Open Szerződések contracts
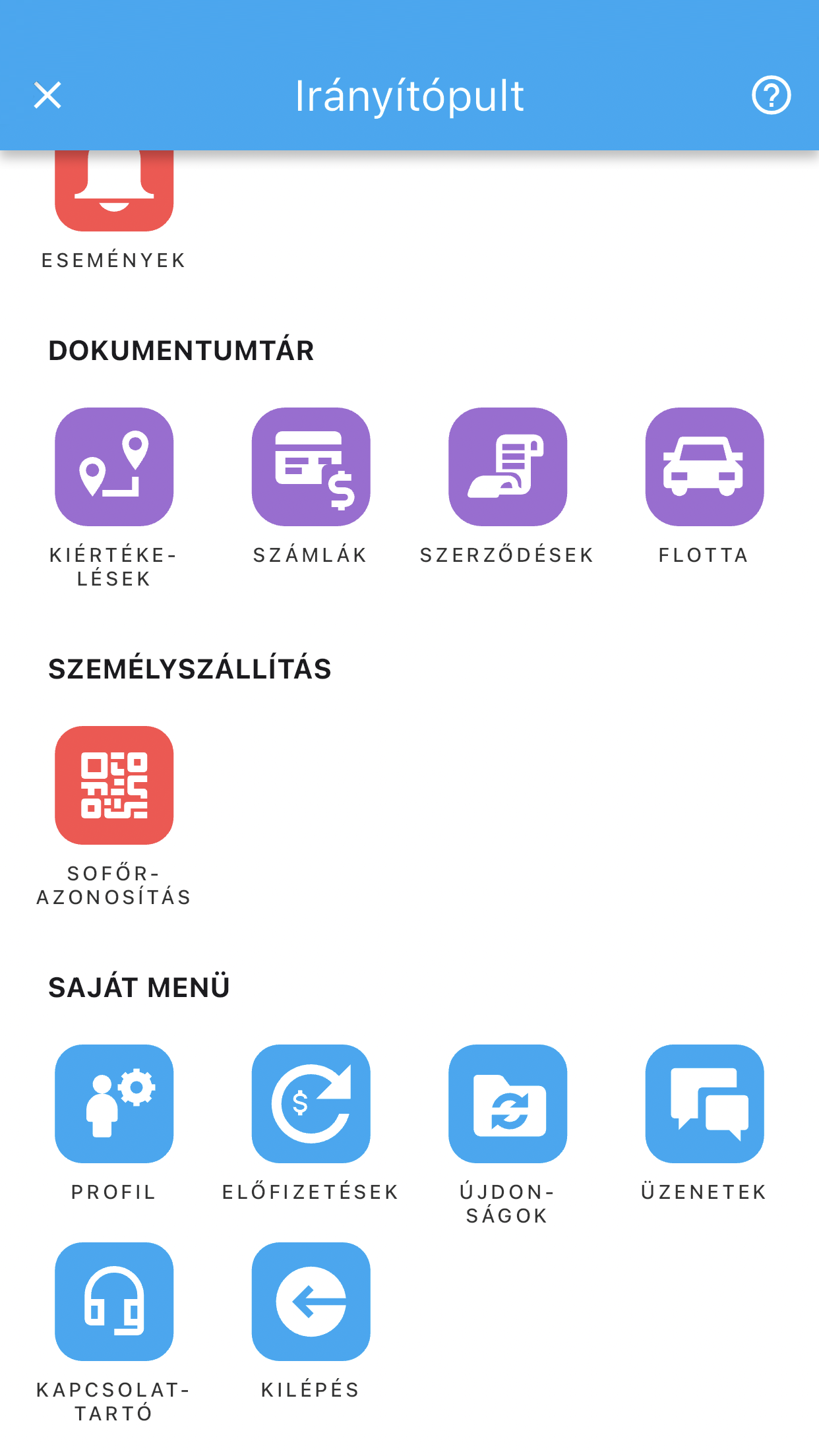 [508, 467]
